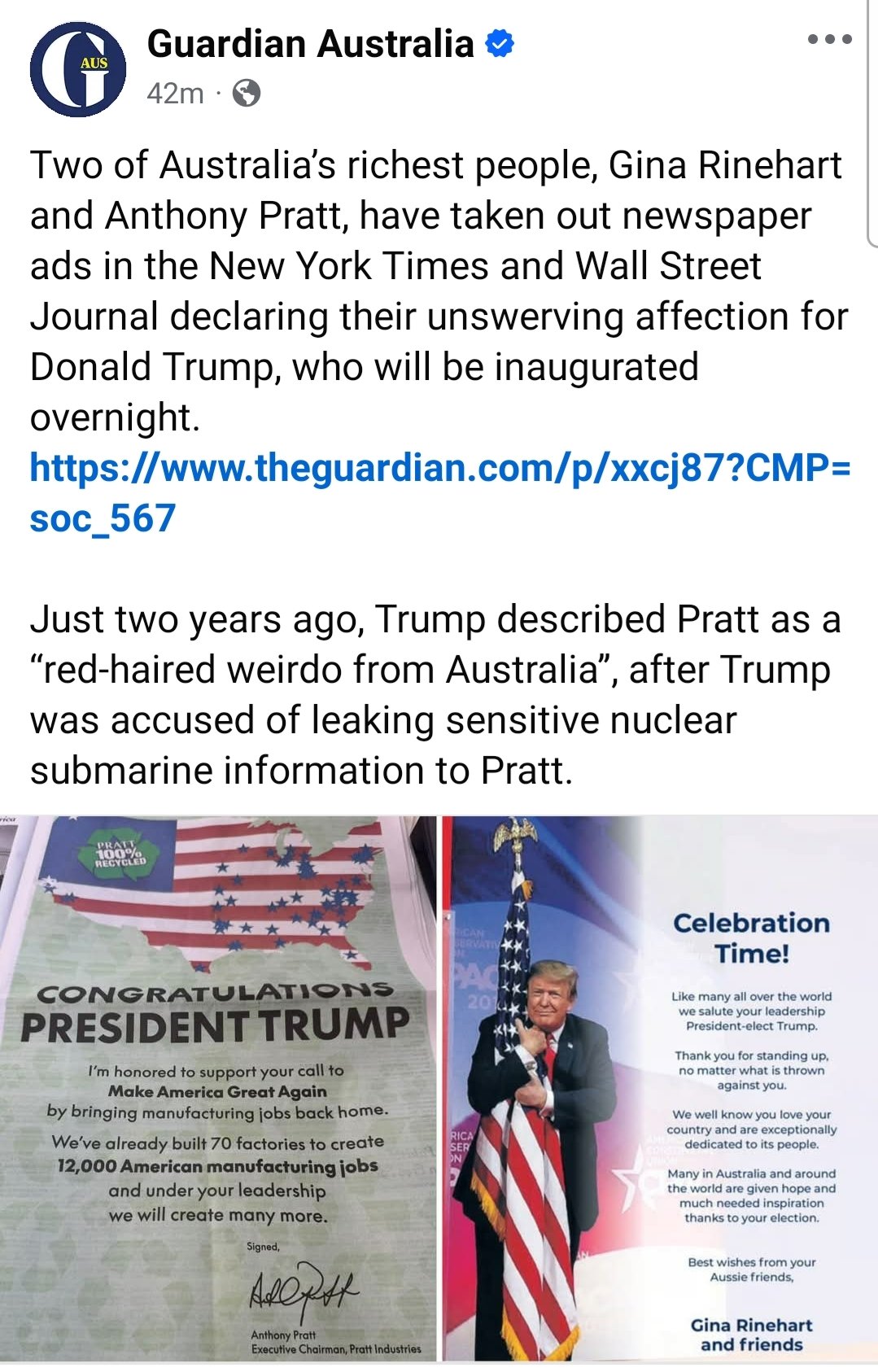The width and height of the screenshot is (878, 1372).
Task: Open the Guardian Australia profile picture
Action: point(78,69)
